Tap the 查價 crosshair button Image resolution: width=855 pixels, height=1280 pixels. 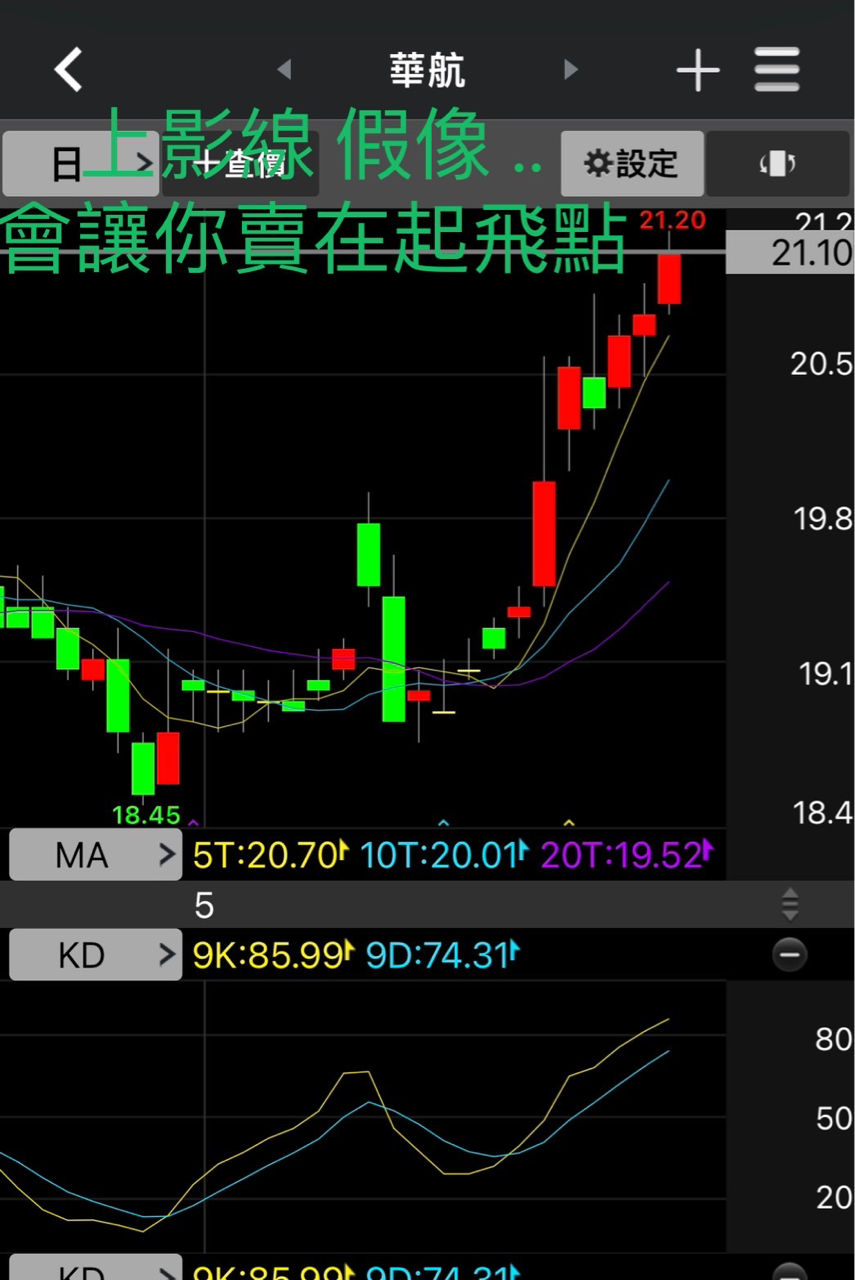point(241,164)
